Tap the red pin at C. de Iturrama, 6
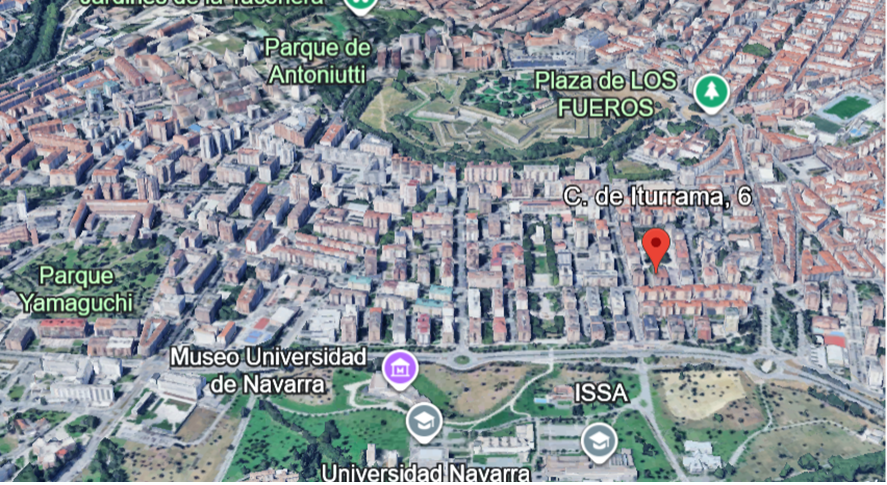887x485 pixels. point(656,246)
